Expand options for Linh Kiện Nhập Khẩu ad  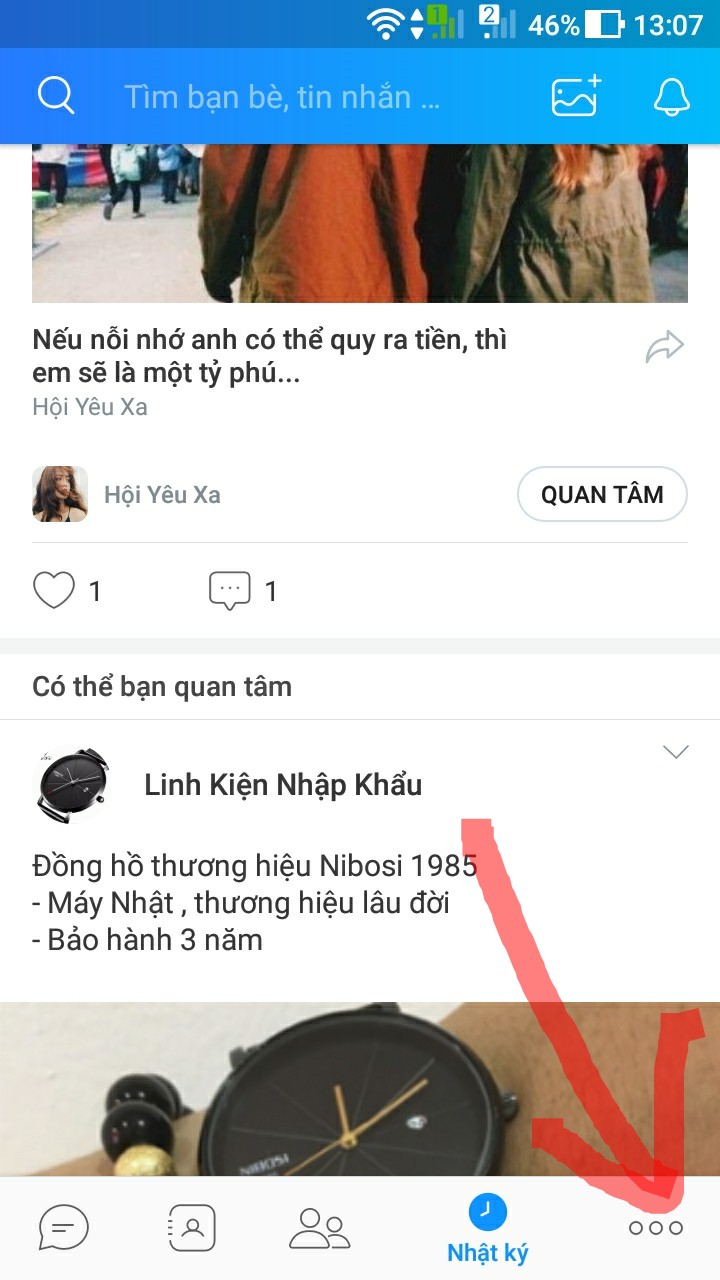coord(676,752)
